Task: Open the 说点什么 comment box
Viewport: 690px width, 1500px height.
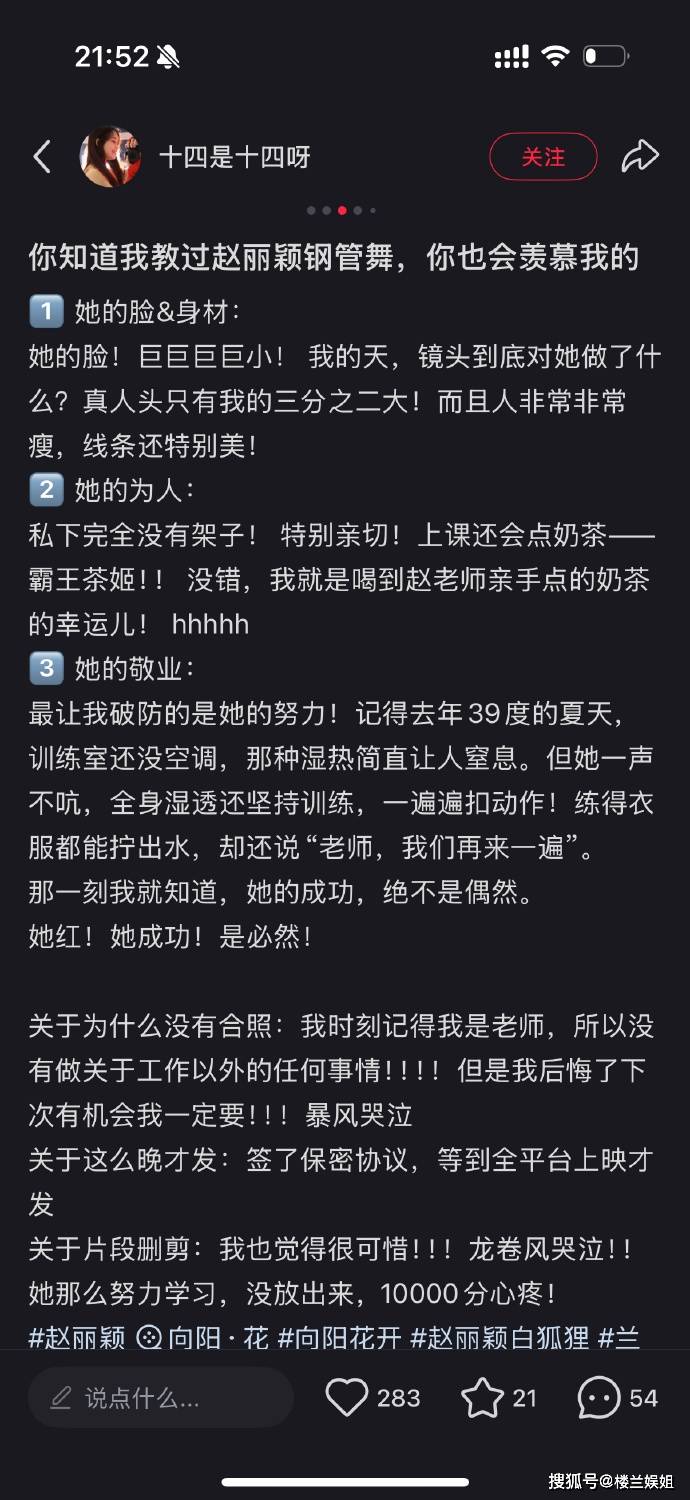Action: tap(160, 1397)
